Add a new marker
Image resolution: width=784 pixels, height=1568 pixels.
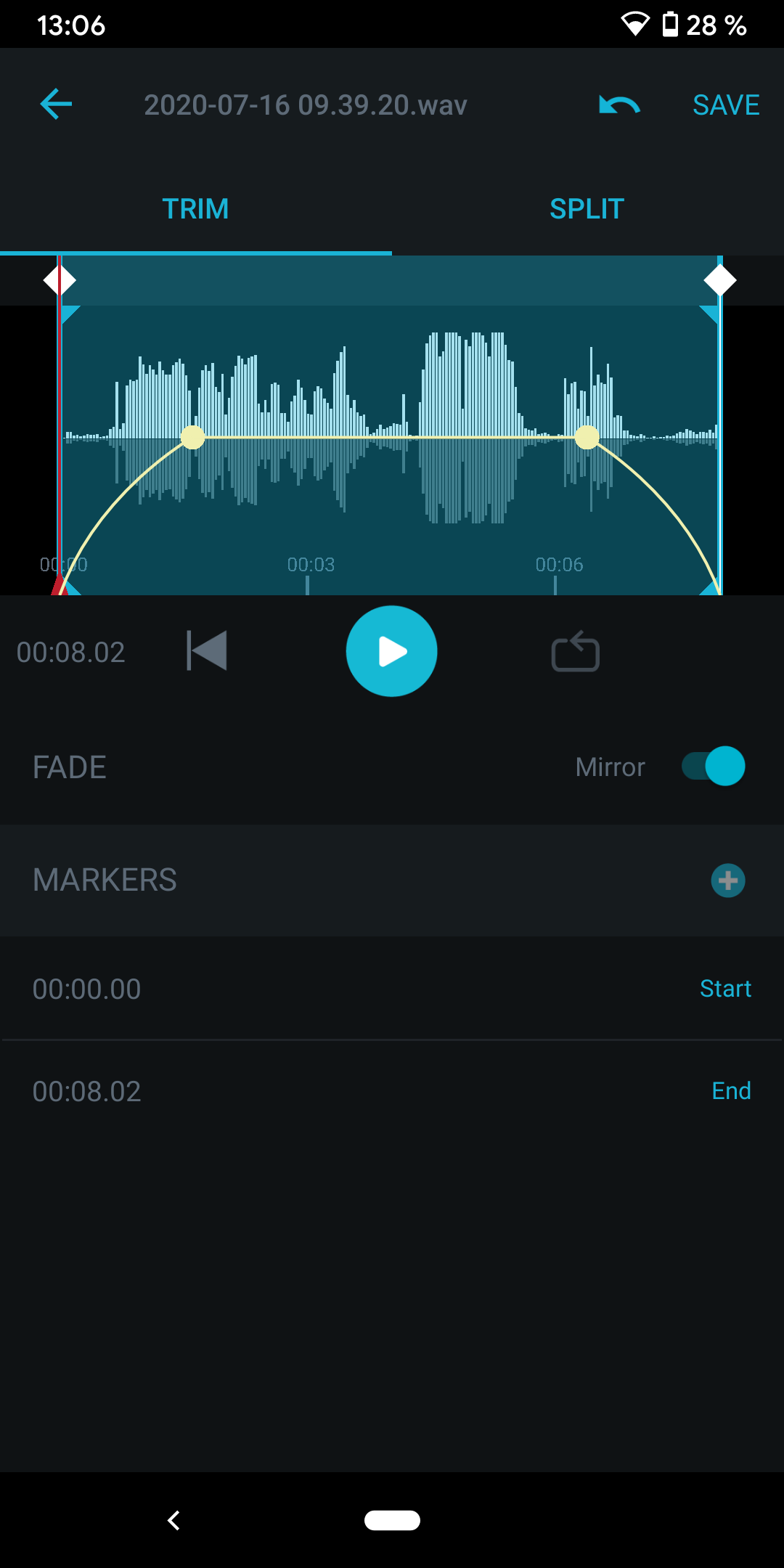[x=727, y=881]
